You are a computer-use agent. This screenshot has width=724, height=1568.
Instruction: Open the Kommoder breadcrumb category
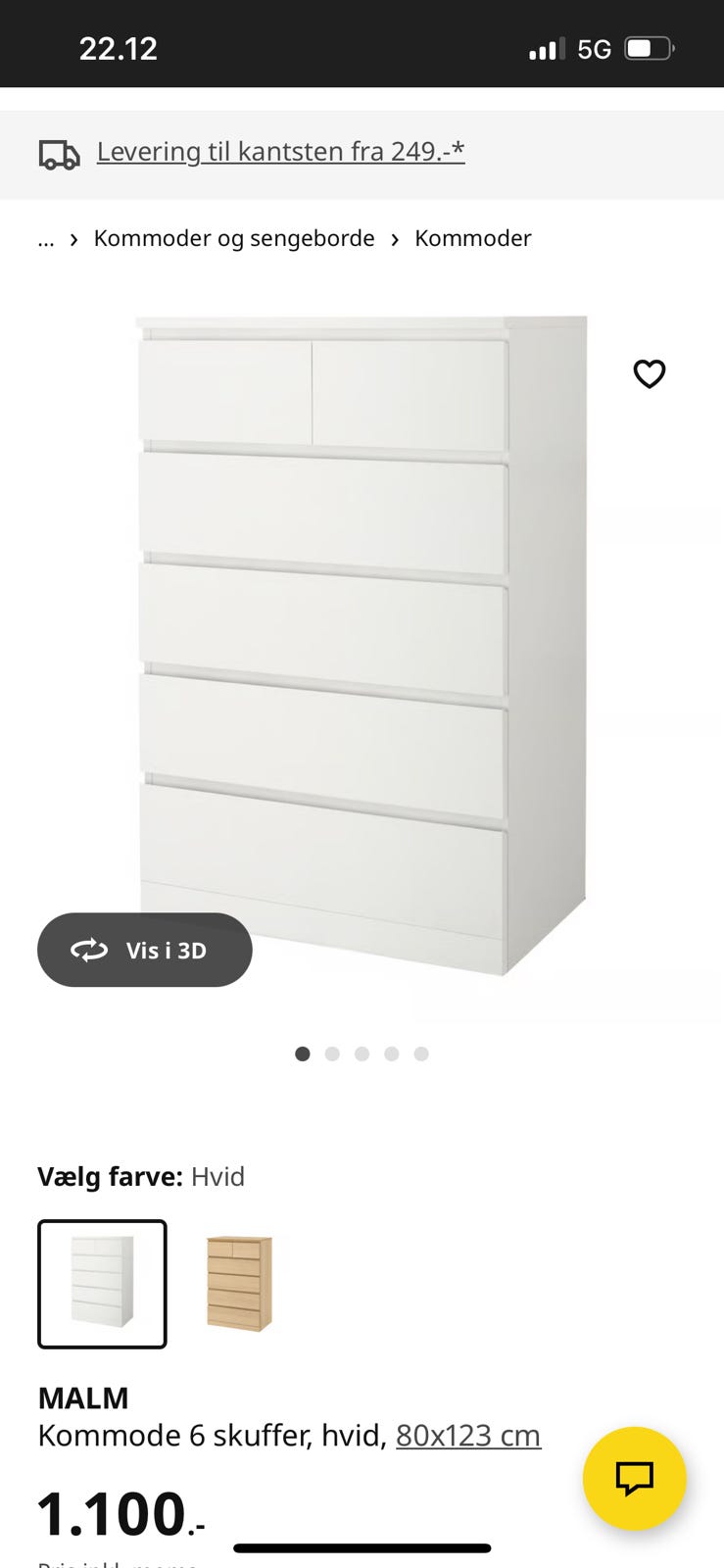coord(472,239)
